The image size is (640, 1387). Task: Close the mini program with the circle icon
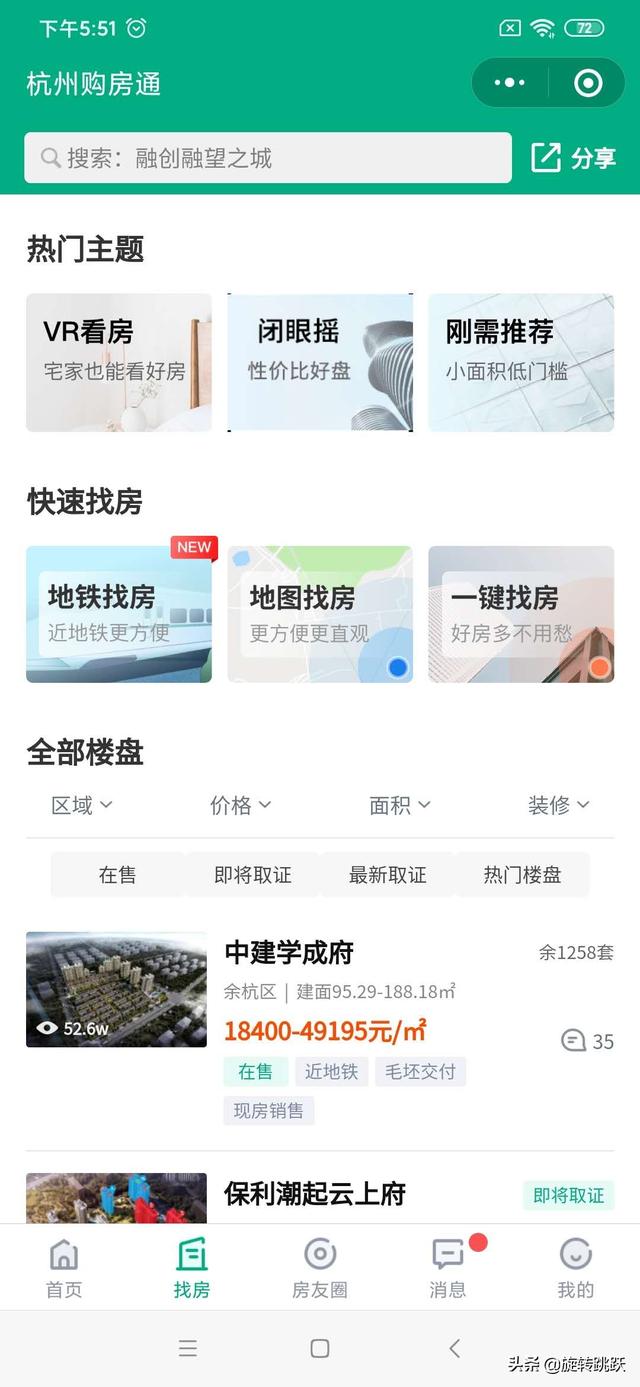pos(588,83)
